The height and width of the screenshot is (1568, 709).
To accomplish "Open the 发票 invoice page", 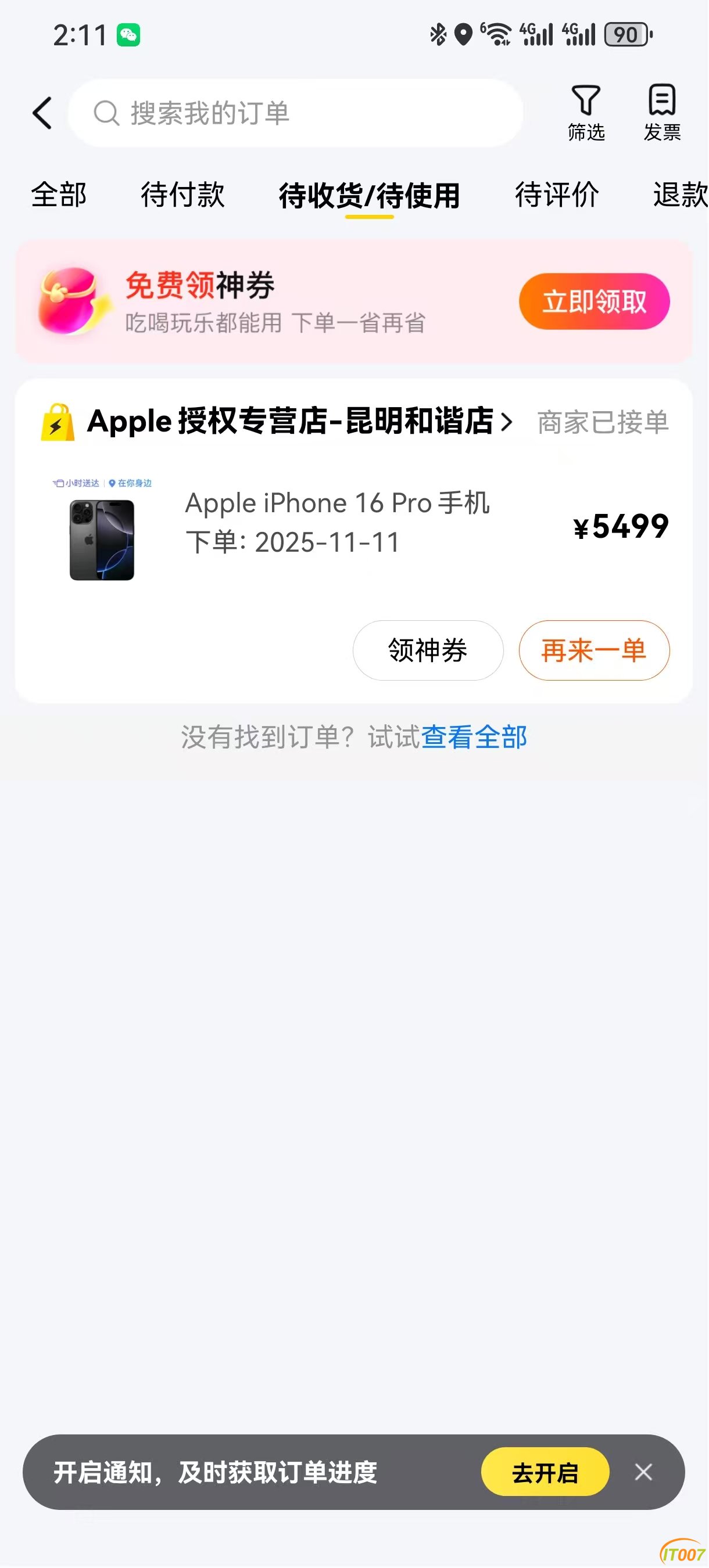I will click(661, 113).
